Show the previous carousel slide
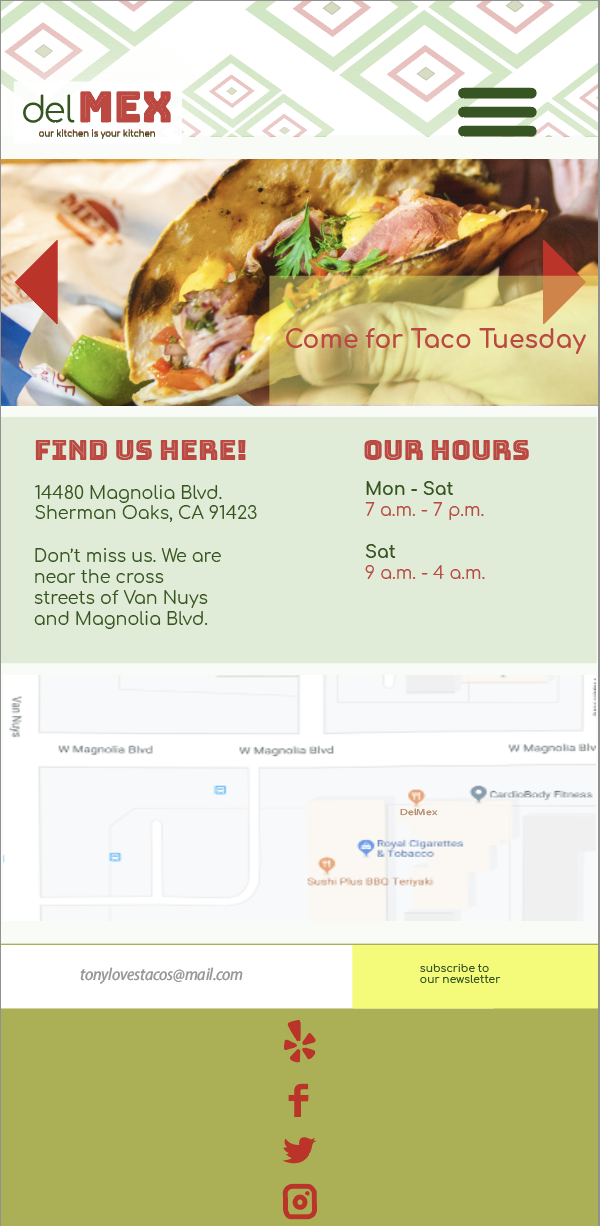Image resolution: width=600 pixels, height=1226 pixels. click(38, 281)
